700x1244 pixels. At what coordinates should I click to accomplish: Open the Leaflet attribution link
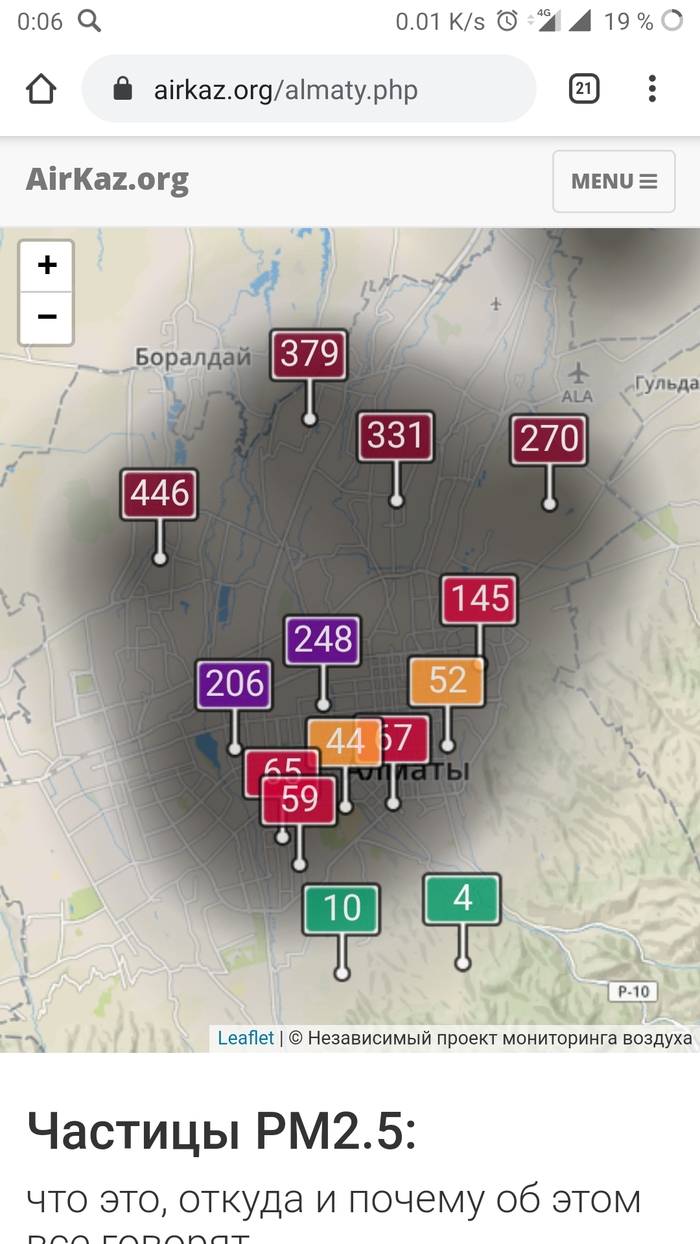[246, 1038]
